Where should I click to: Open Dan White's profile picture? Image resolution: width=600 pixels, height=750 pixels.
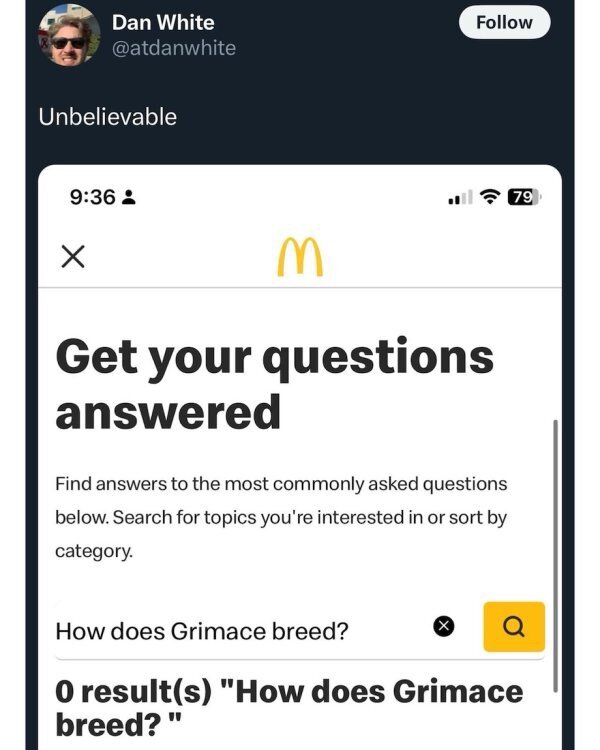click(x=68, y=34)
